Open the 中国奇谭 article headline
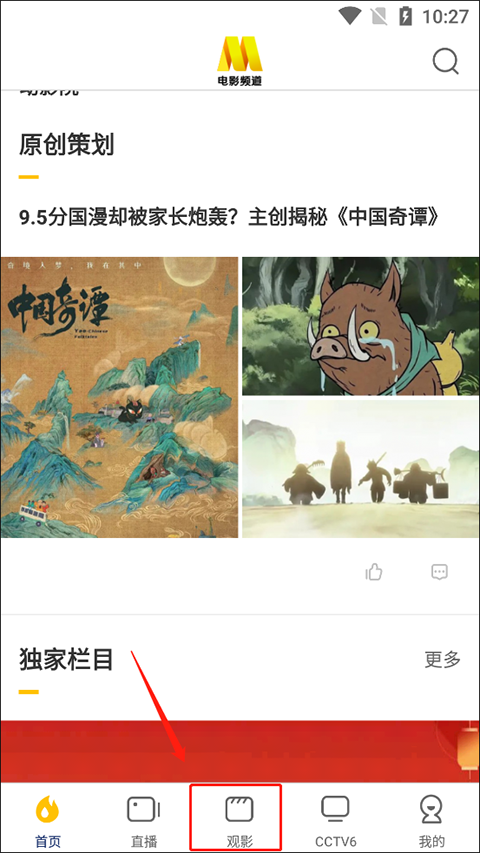Screen dimensions: 480x853 (x=229, y=217)
